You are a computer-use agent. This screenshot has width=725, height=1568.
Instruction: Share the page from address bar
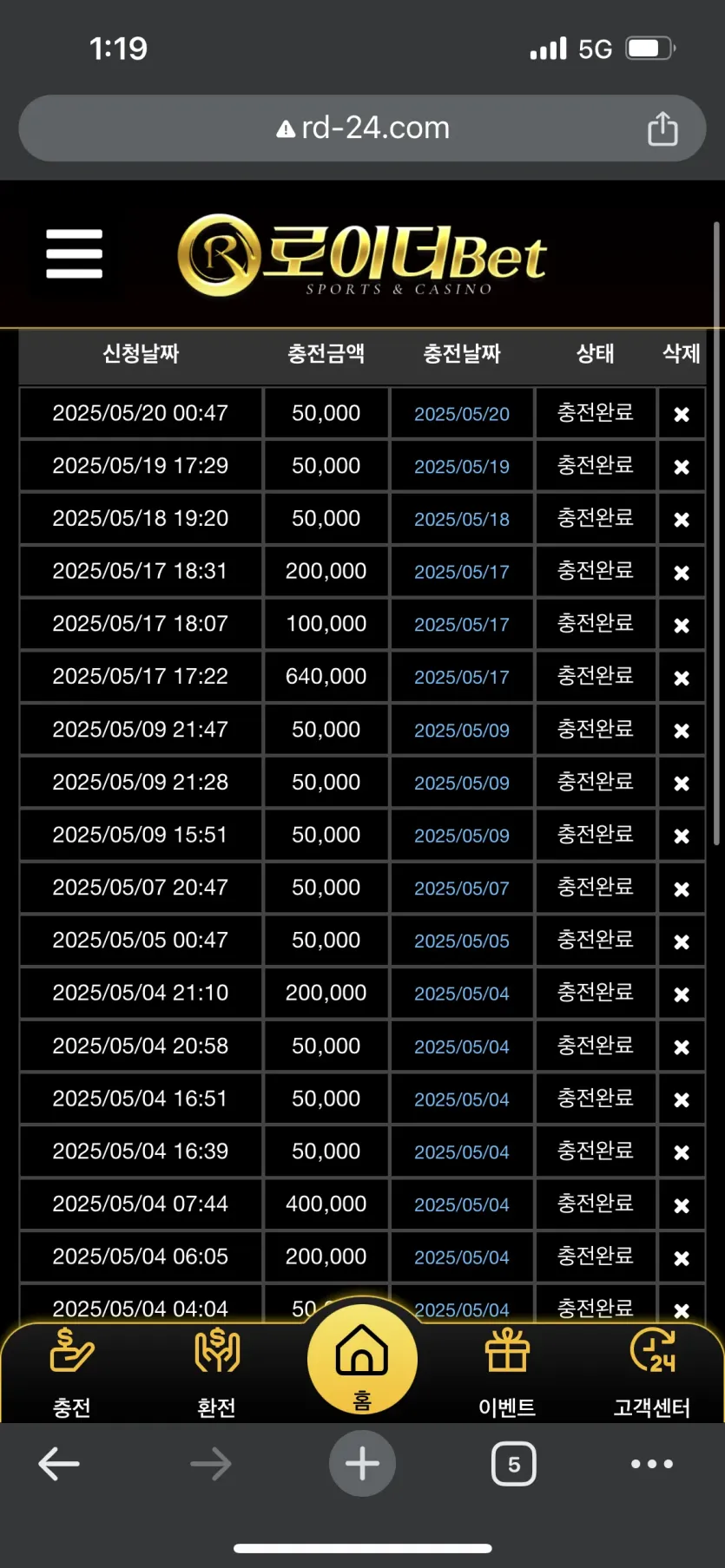pos(662,128)
